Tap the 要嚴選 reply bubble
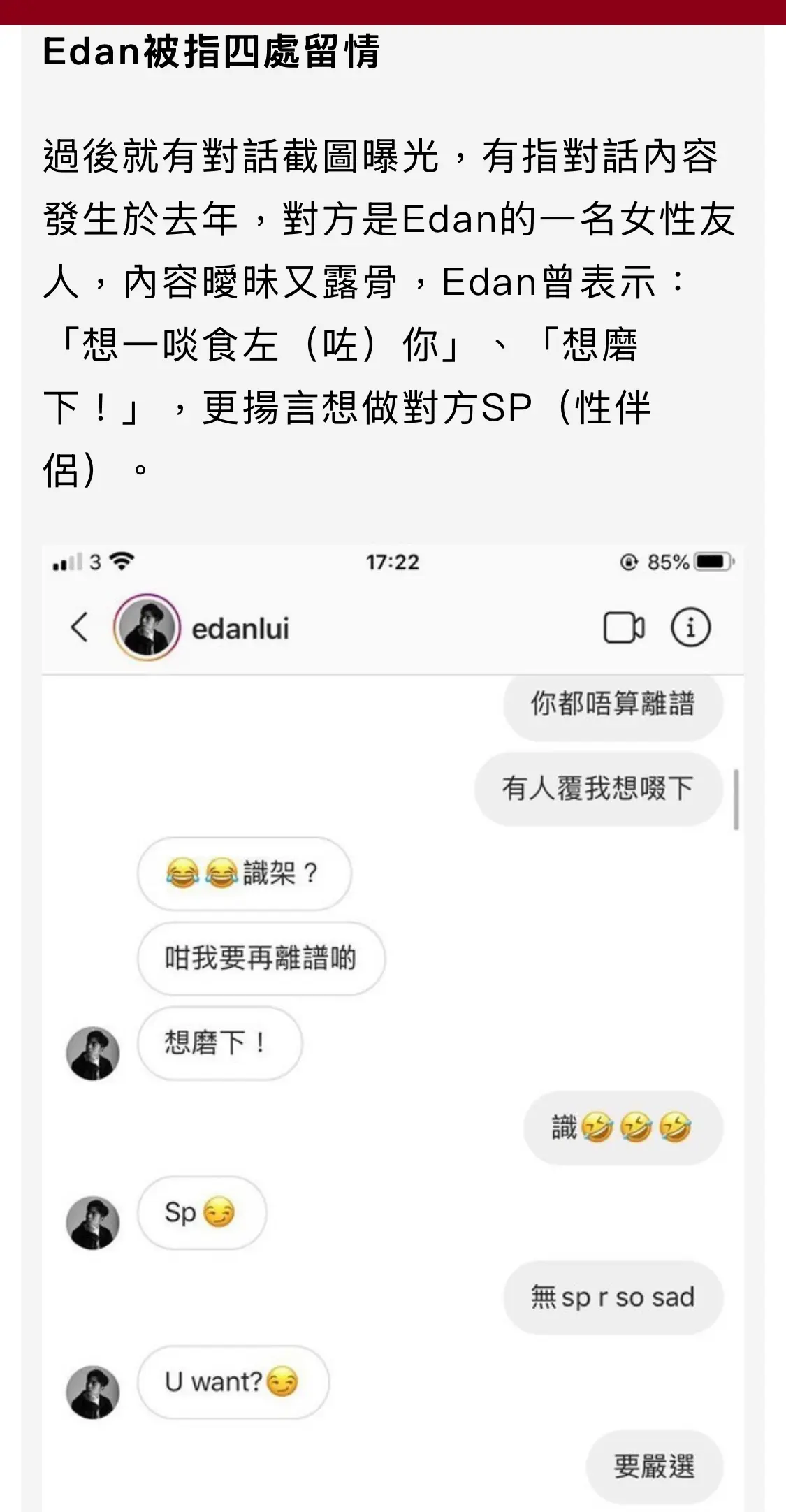Viewport: 786px width, 1512px height. tap(653, 1465)
